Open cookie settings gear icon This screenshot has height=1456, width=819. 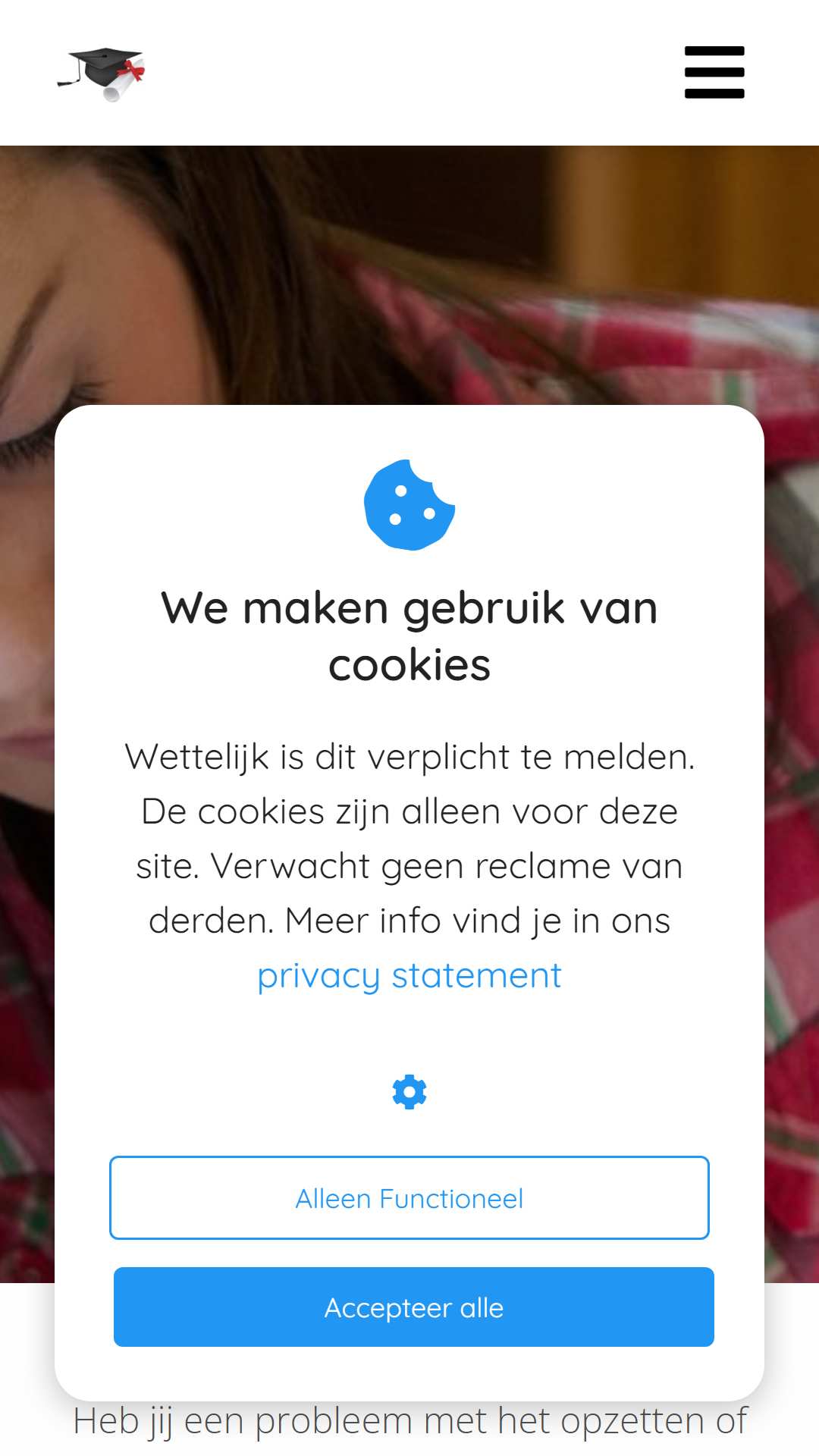409,1092
